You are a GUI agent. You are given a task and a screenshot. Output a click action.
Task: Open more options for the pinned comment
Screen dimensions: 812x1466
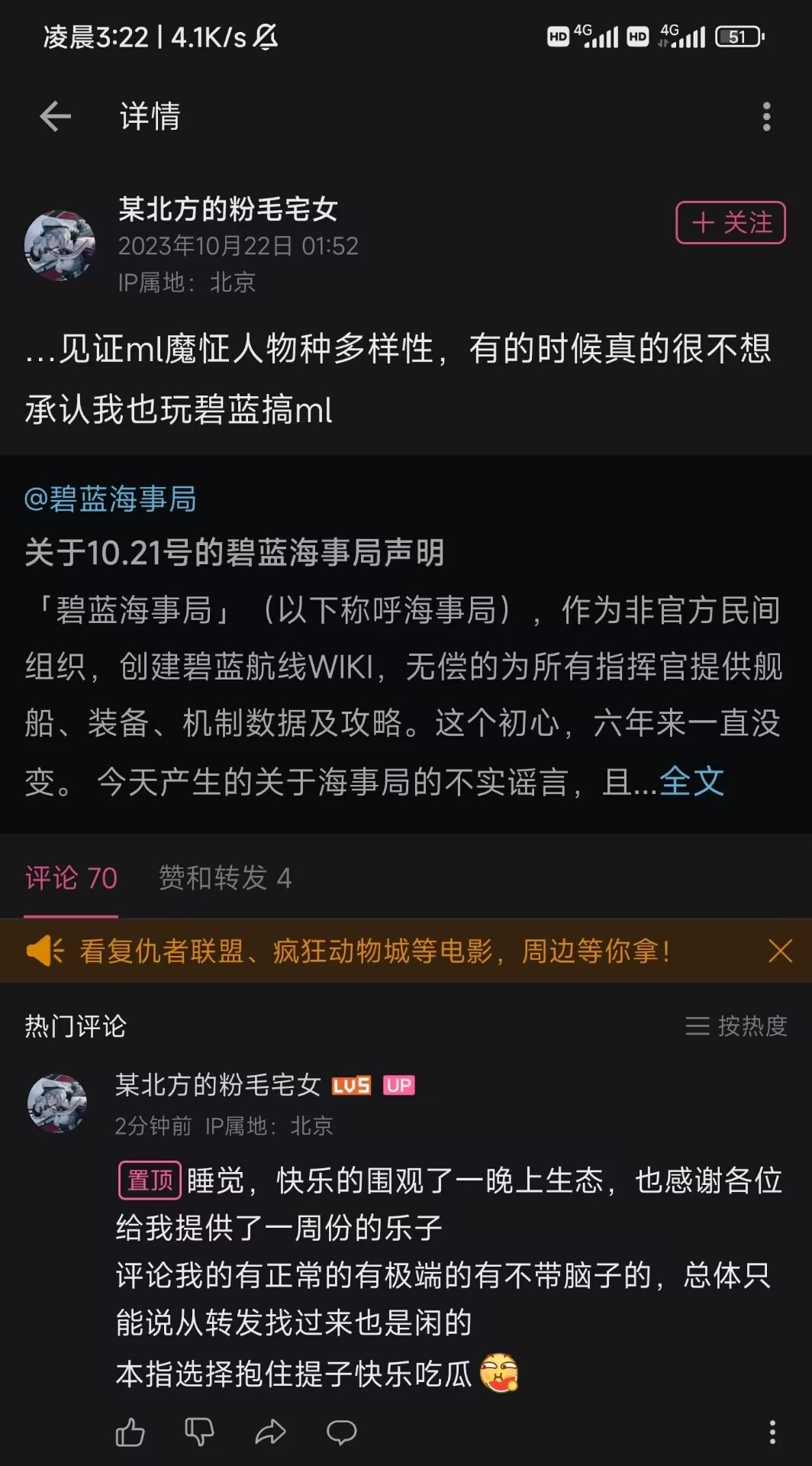[772, 1432]
